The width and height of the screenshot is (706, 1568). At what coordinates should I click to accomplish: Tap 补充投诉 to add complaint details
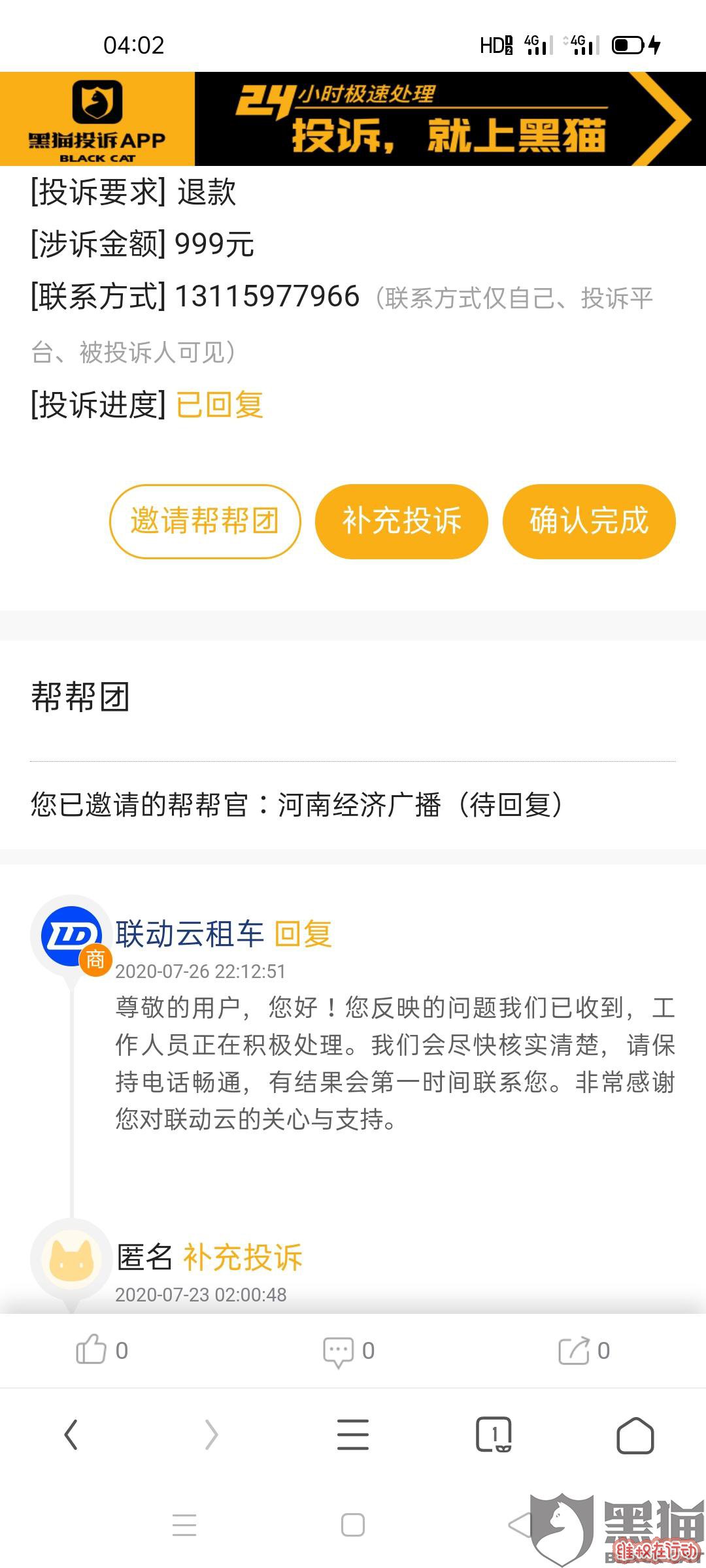pos(401,521)
